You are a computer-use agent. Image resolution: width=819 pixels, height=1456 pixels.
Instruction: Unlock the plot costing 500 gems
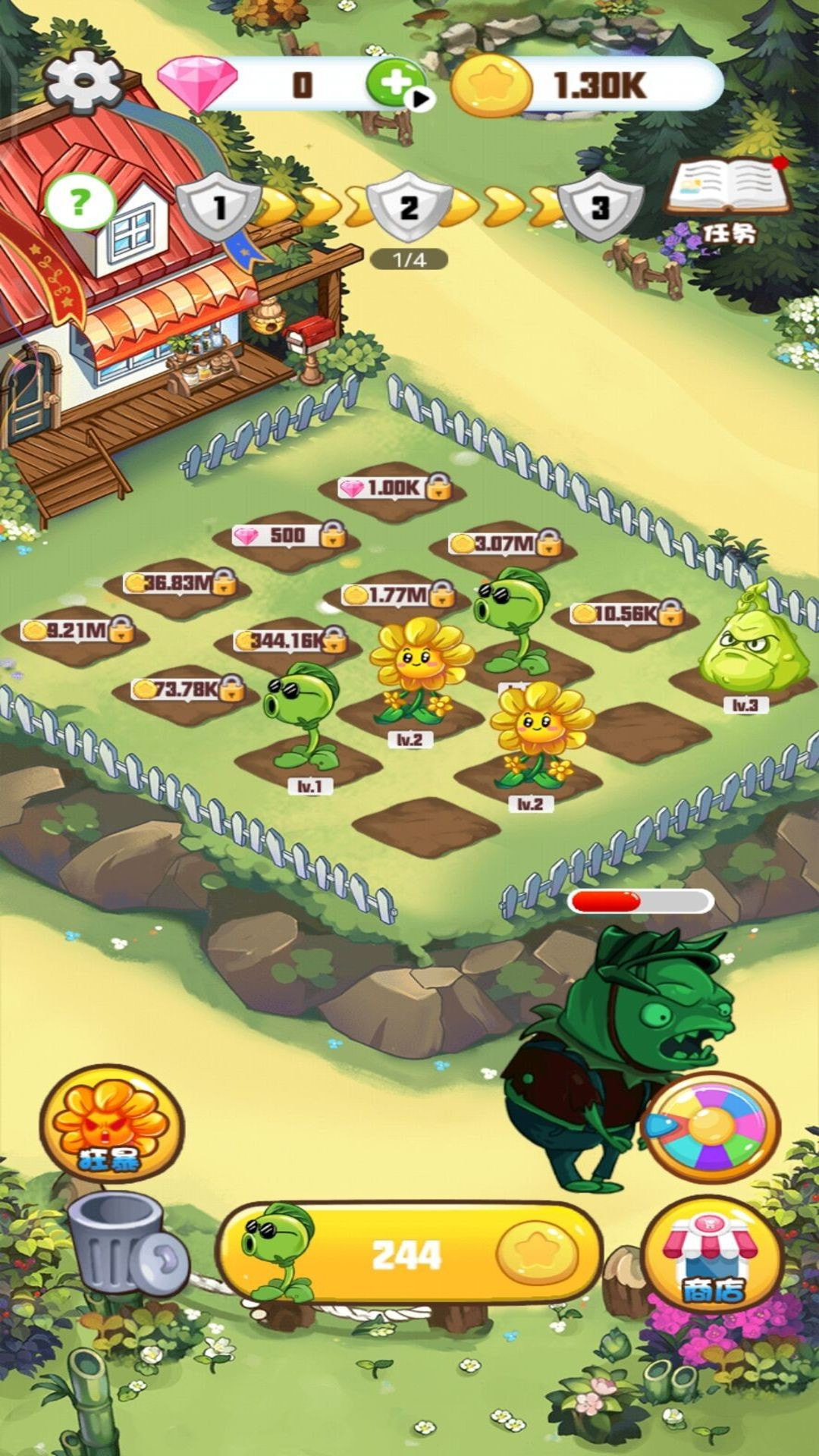click(287, 537)
